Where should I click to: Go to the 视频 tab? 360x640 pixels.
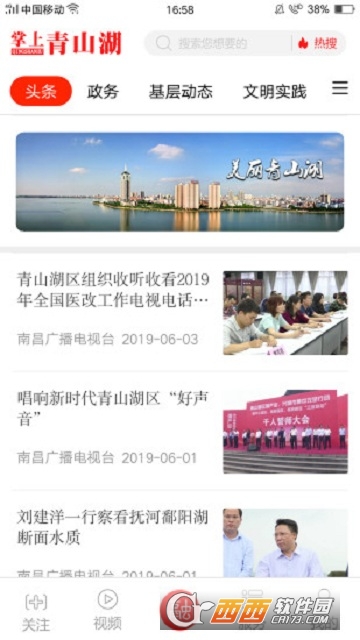tap(107, 611)
